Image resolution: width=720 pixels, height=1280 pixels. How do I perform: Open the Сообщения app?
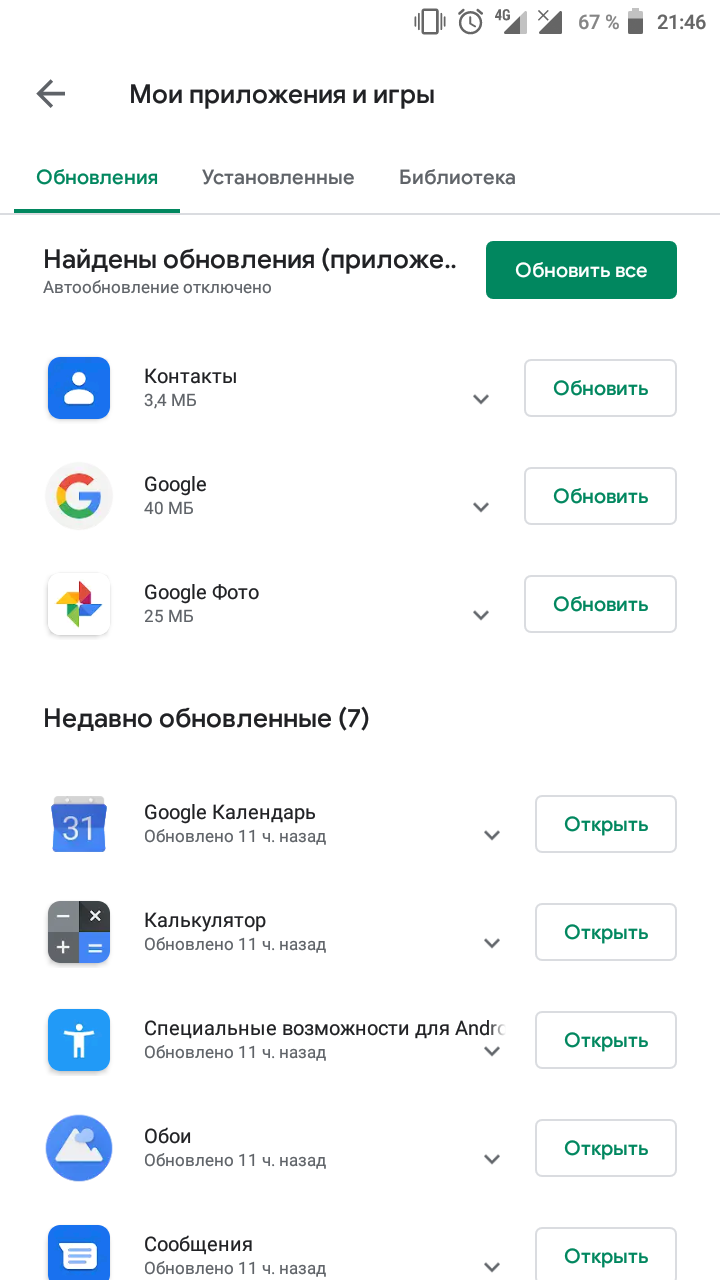click(x=606, y=1256)
